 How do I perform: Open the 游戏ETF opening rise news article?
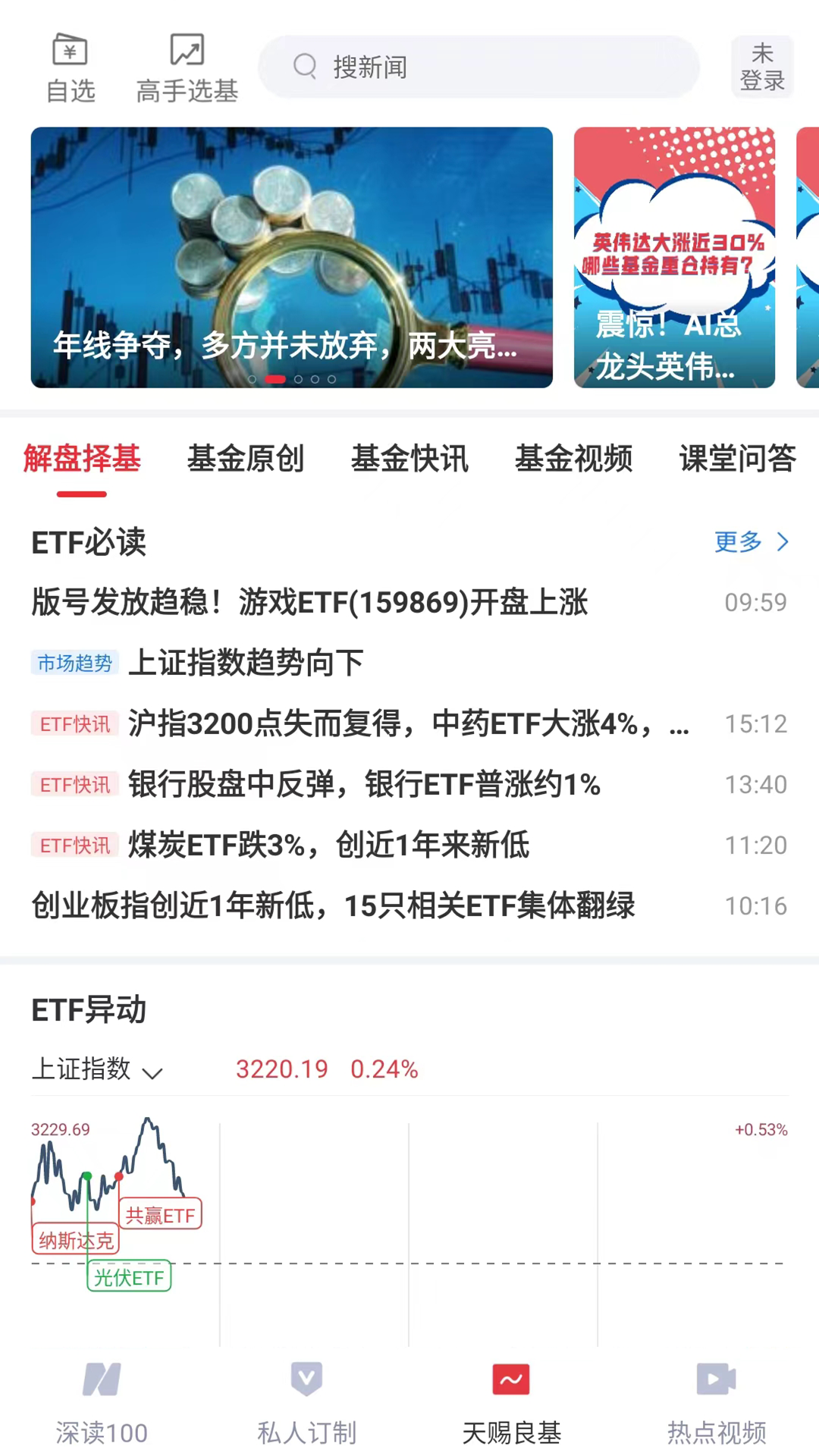point(311,603)
